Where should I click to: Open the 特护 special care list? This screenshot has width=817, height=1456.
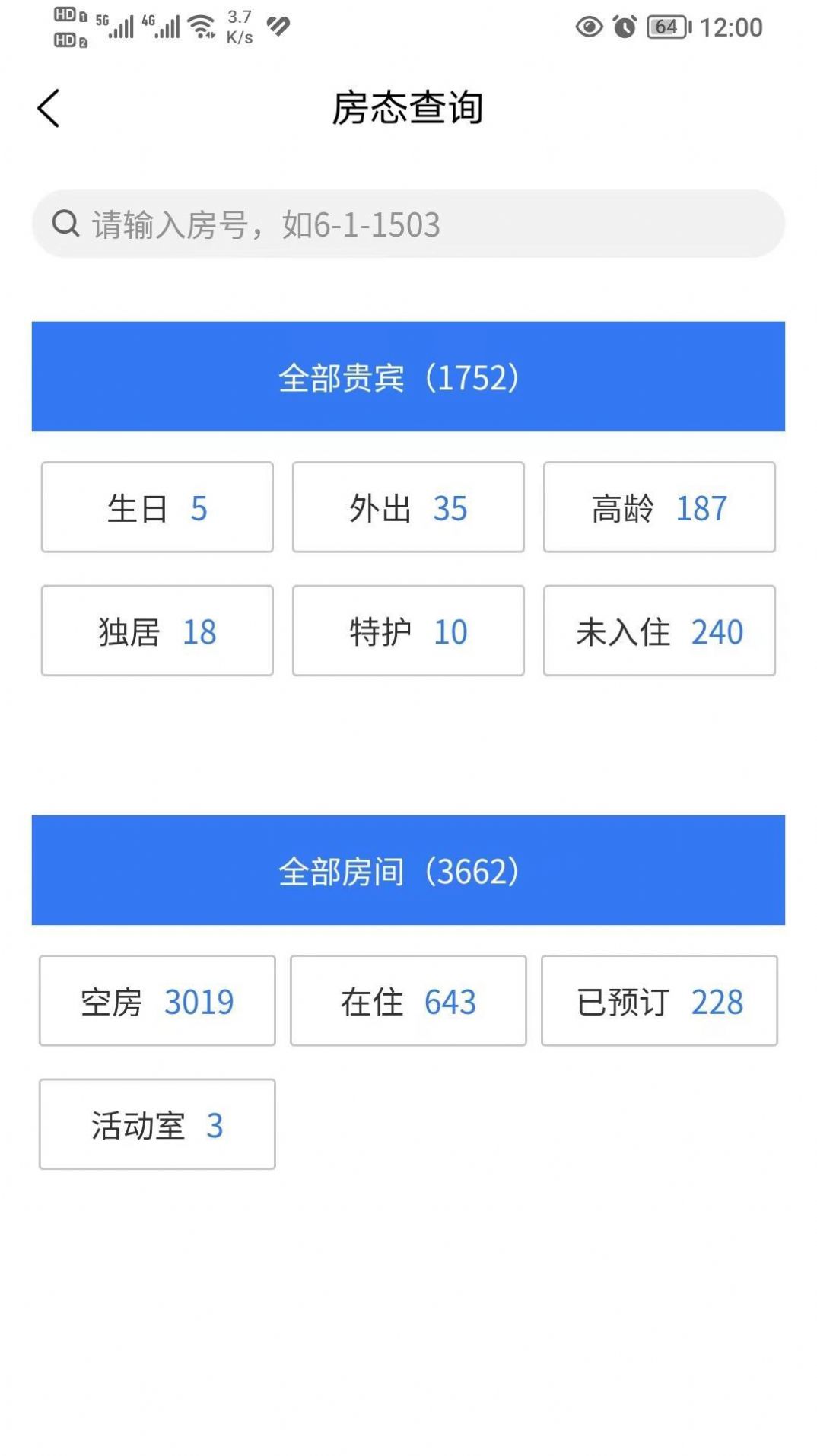point(408,630)
